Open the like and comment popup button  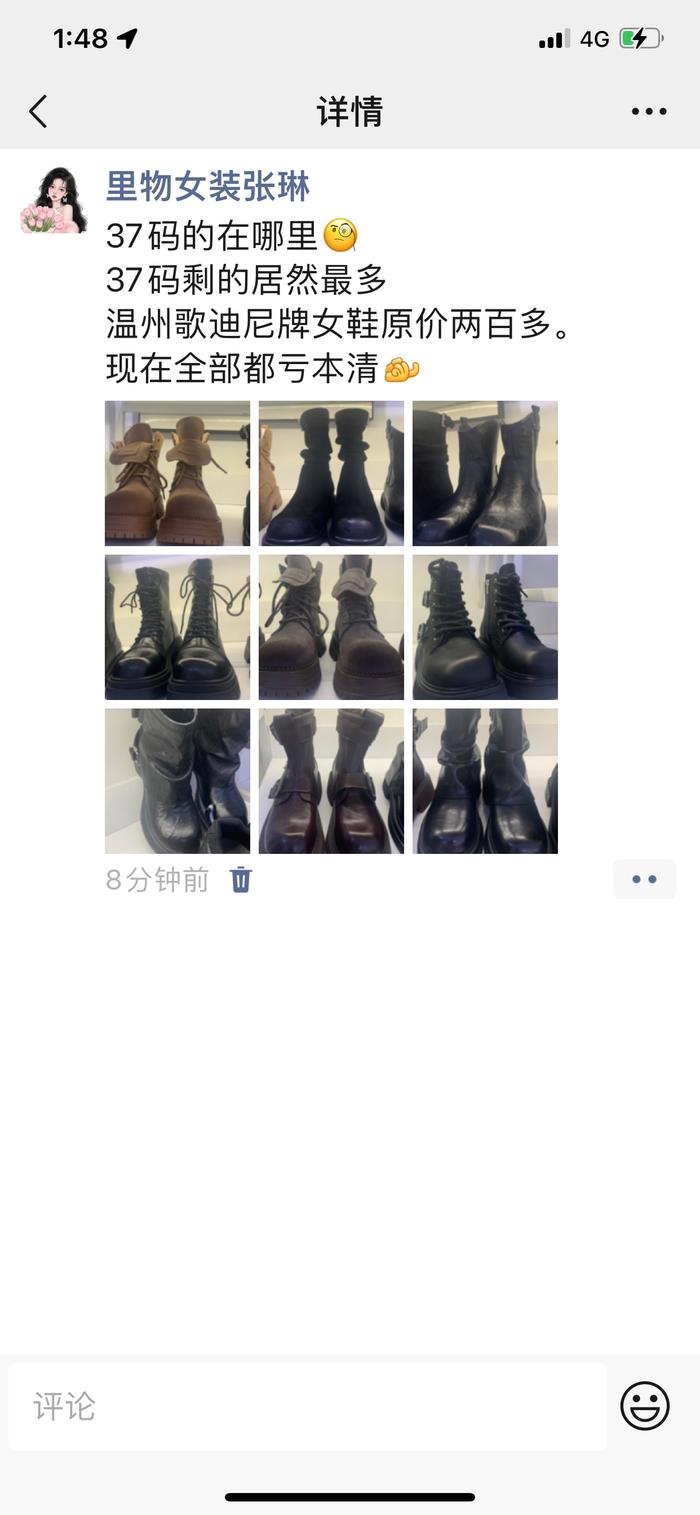point(644,880)
